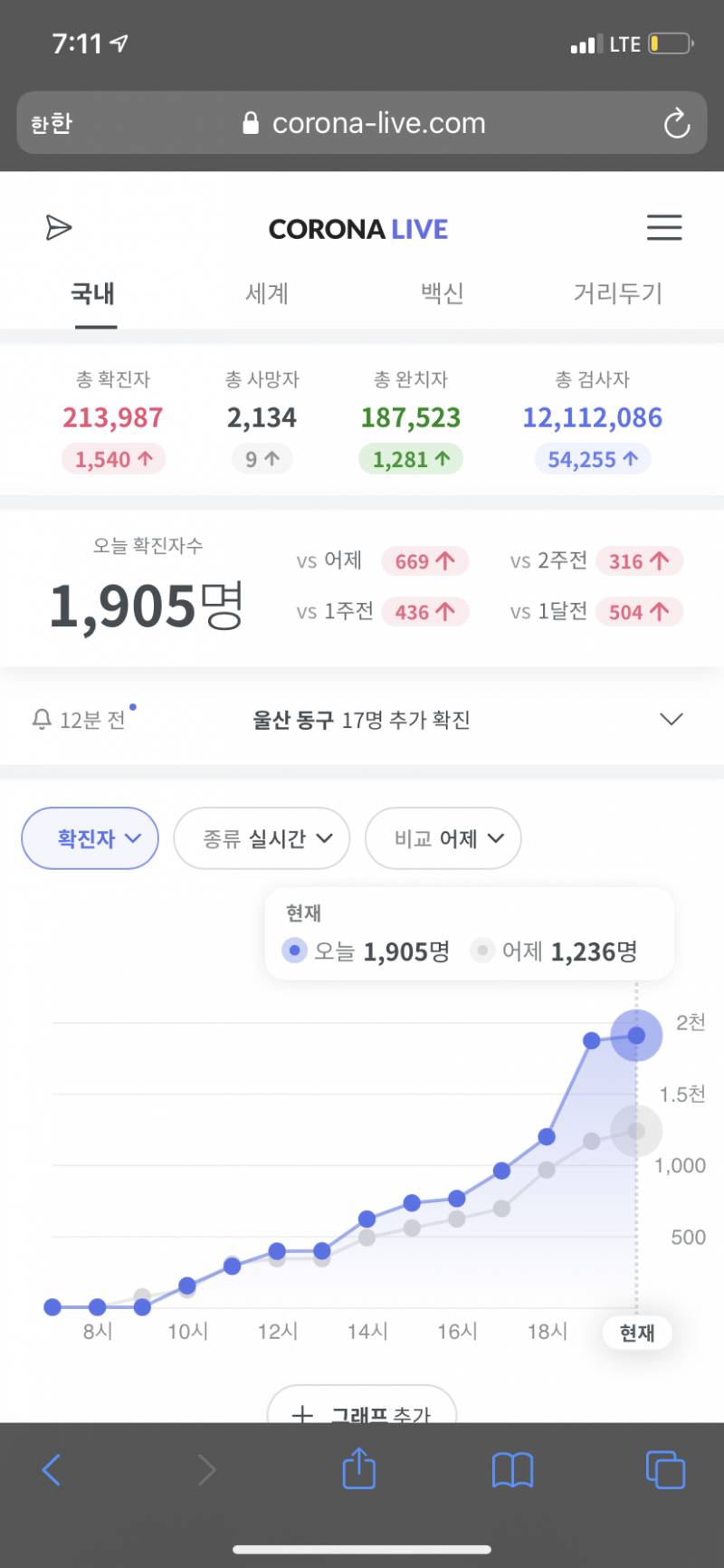
Task: Toggle the 현재 marker on the chart
Action: [x=636, y=1332]
